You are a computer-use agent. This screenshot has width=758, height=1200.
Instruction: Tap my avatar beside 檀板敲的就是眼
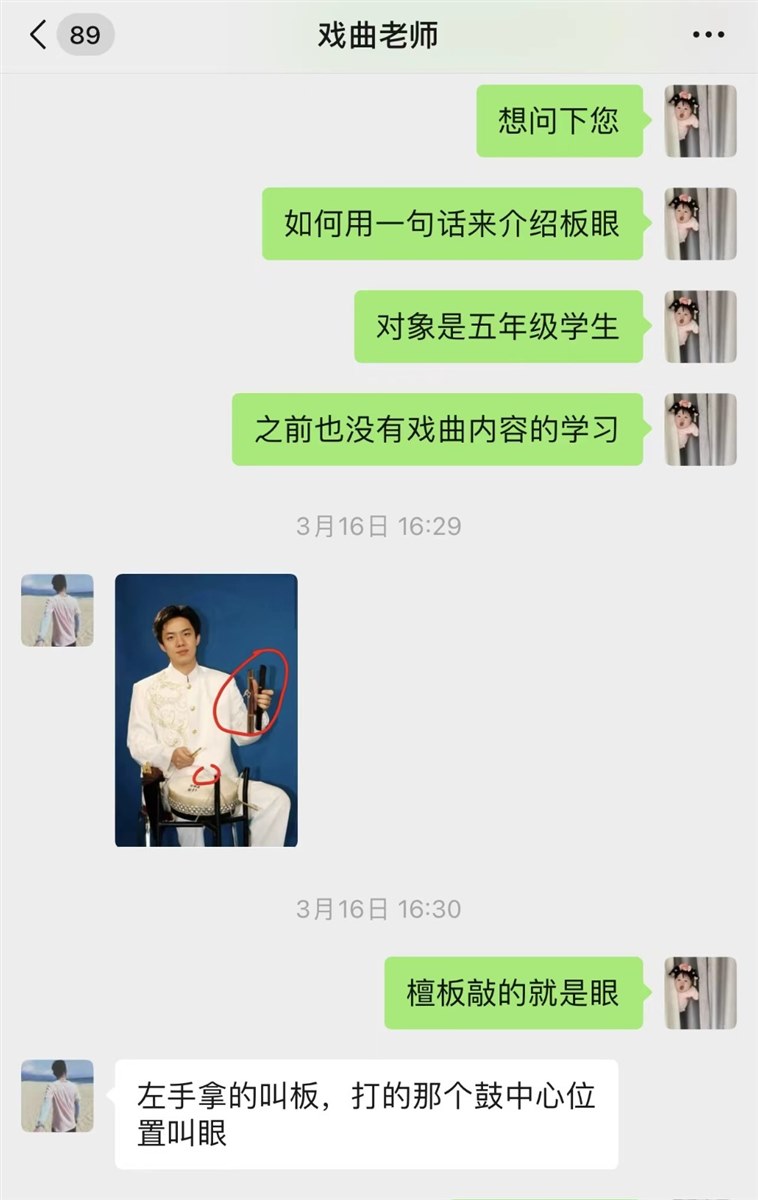pyautogui.click(x=700, y=993)
